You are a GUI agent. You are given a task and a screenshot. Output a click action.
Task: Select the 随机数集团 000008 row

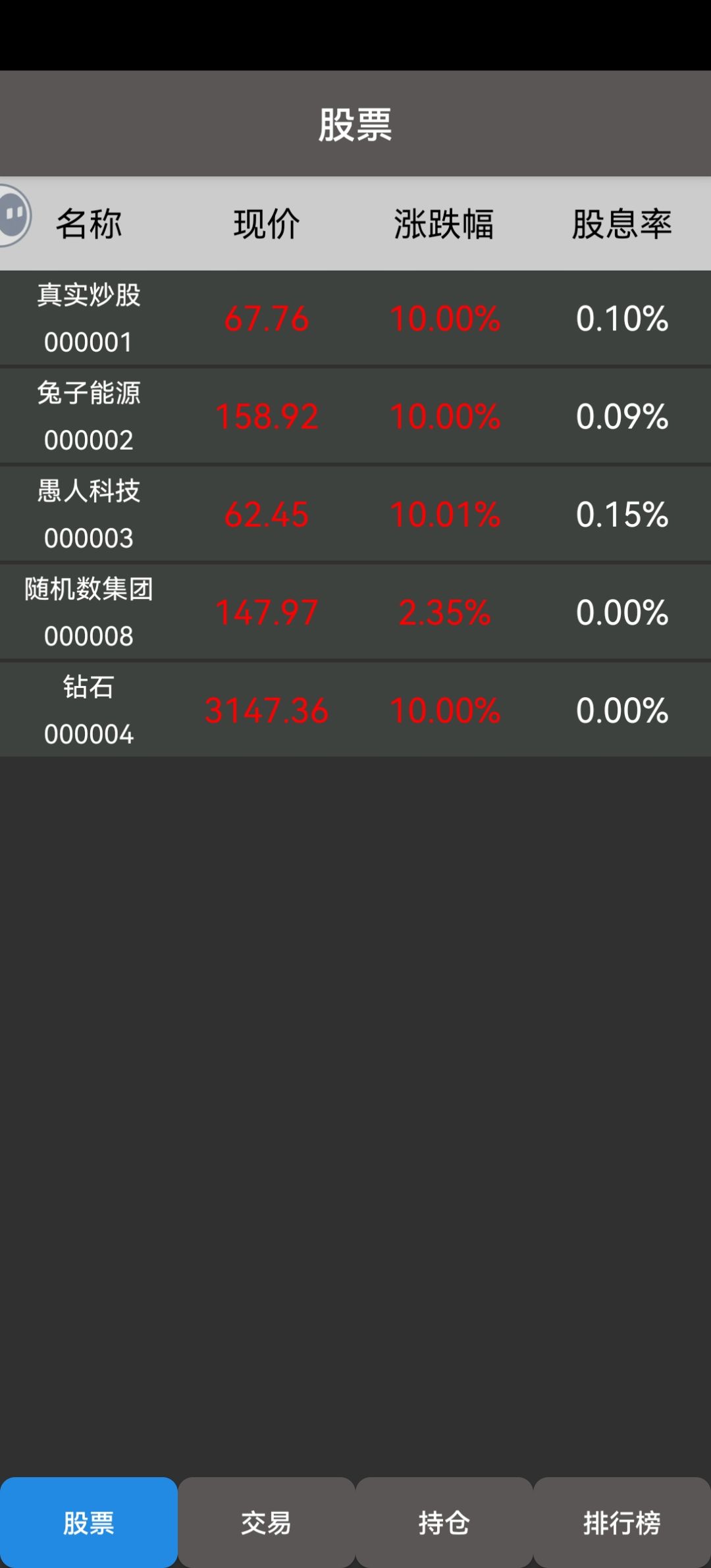tap(355, 612)
